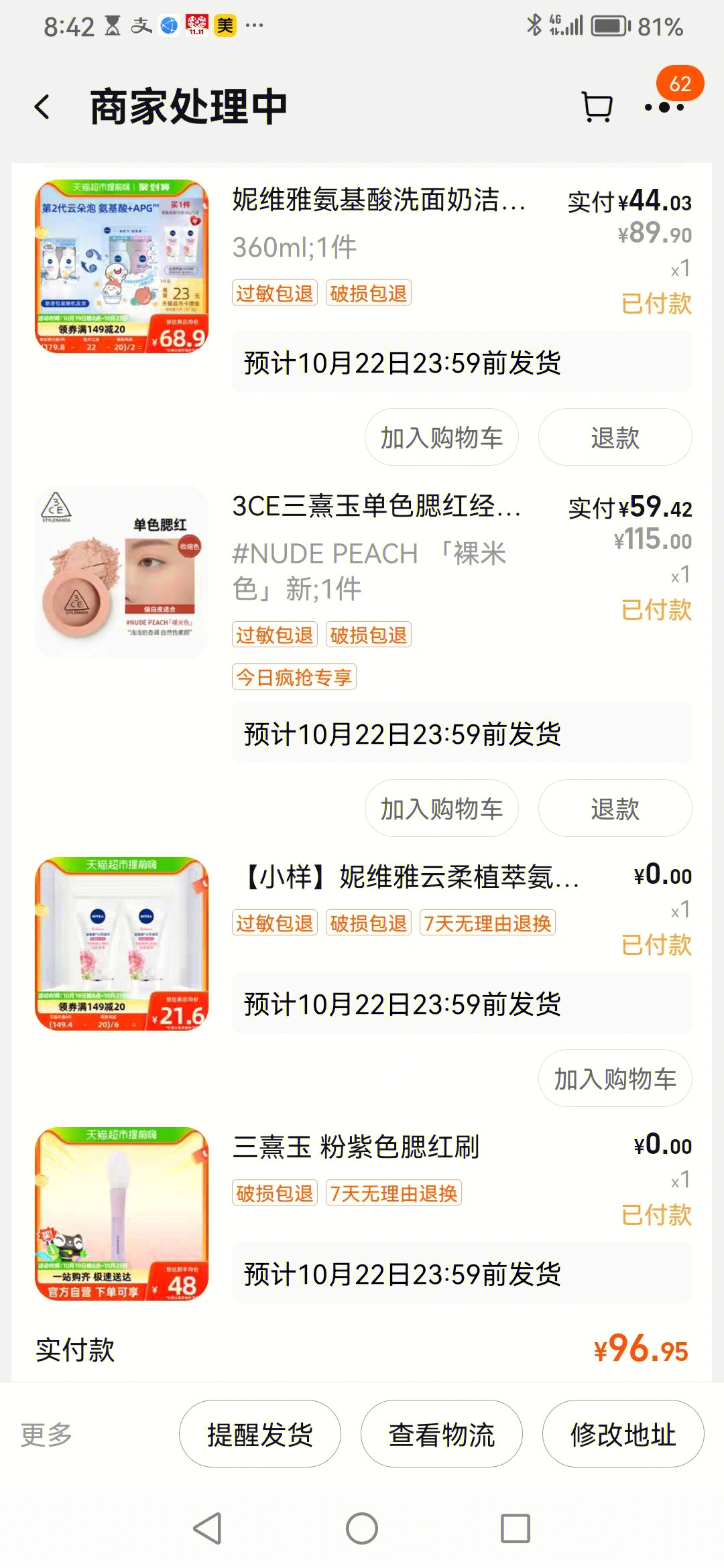
Task: Add 妮维雅氨基酸洗面奶 to cart via 加入购物车
Action: coord(441,438)
